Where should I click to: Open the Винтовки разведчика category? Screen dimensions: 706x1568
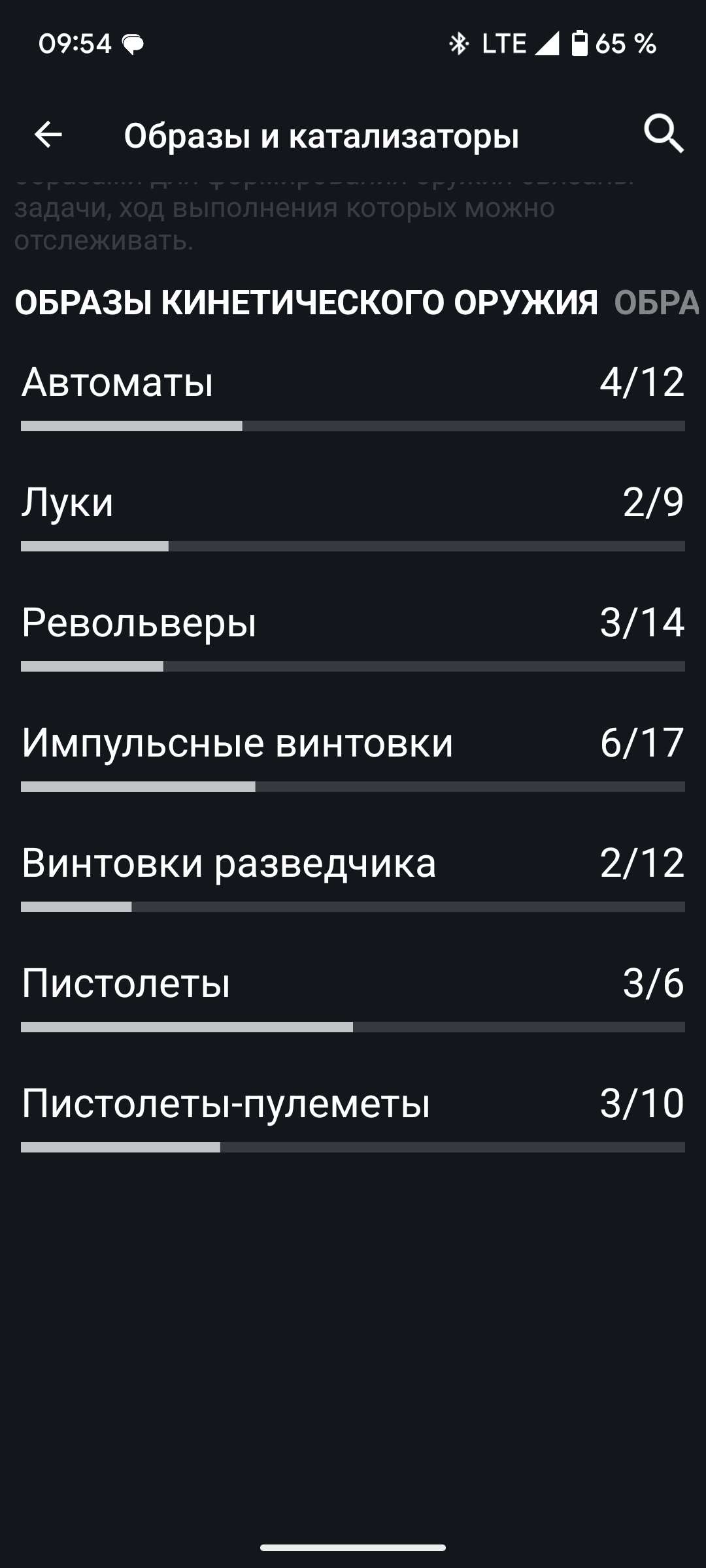coord(353,864)
